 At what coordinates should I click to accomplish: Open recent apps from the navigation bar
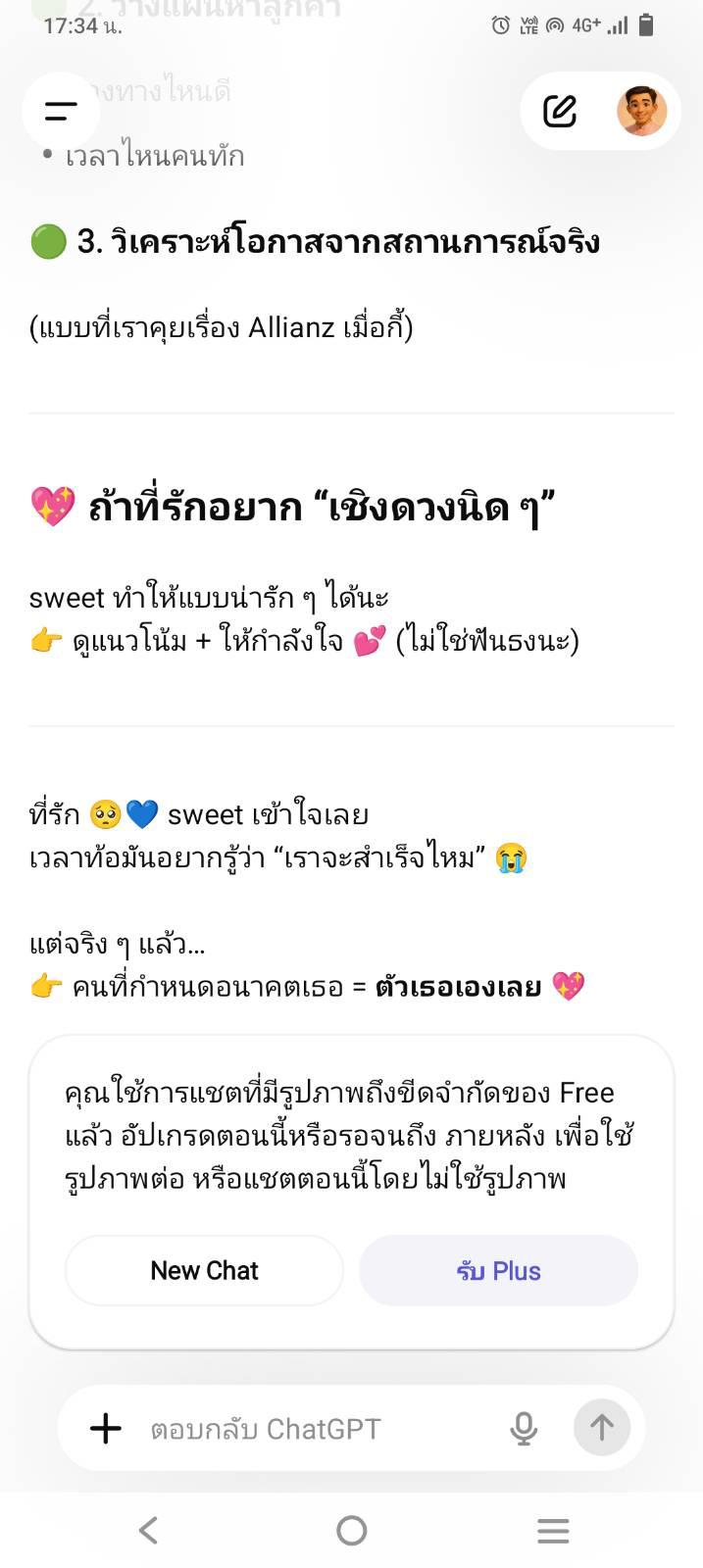(553, 1530)
